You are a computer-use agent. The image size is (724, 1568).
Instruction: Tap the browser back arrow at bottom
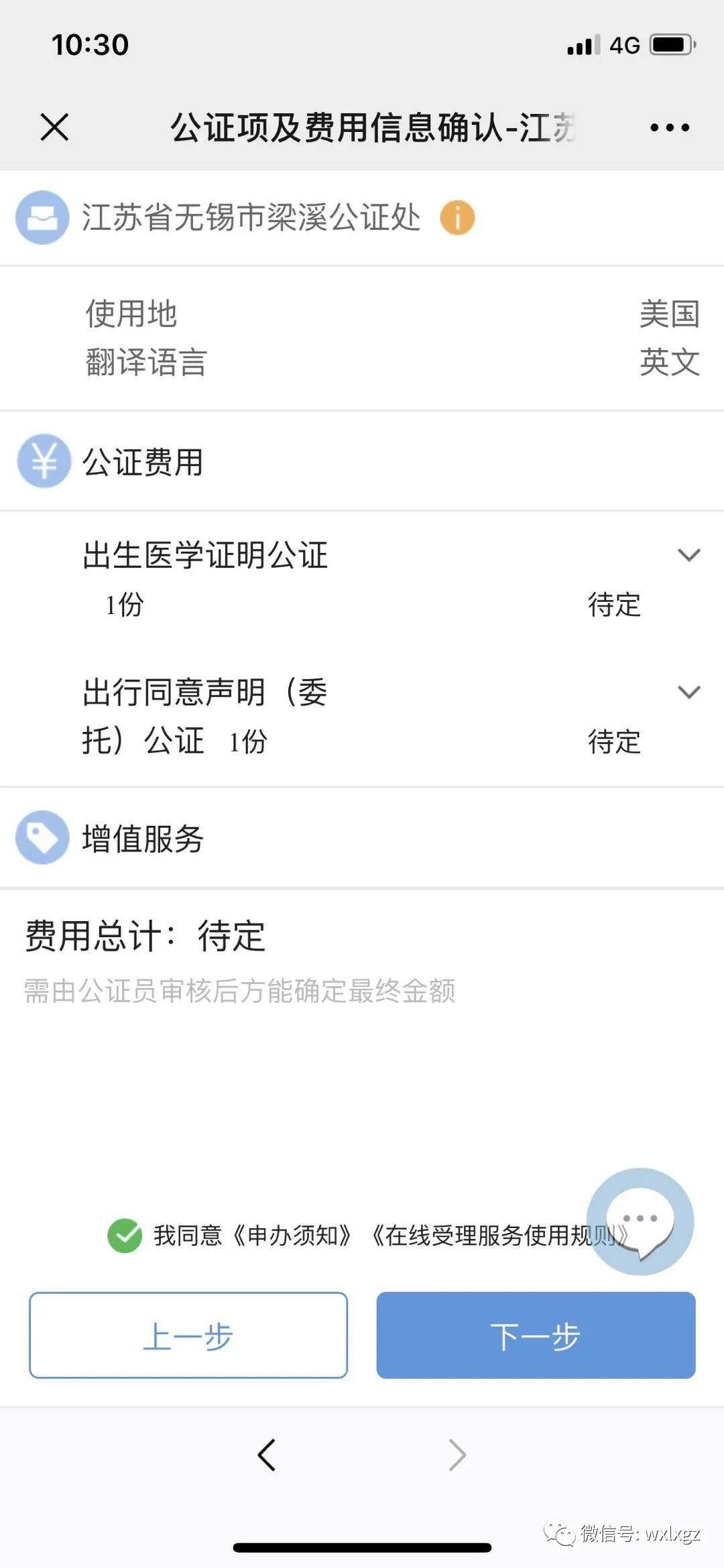pos(267,1455)
